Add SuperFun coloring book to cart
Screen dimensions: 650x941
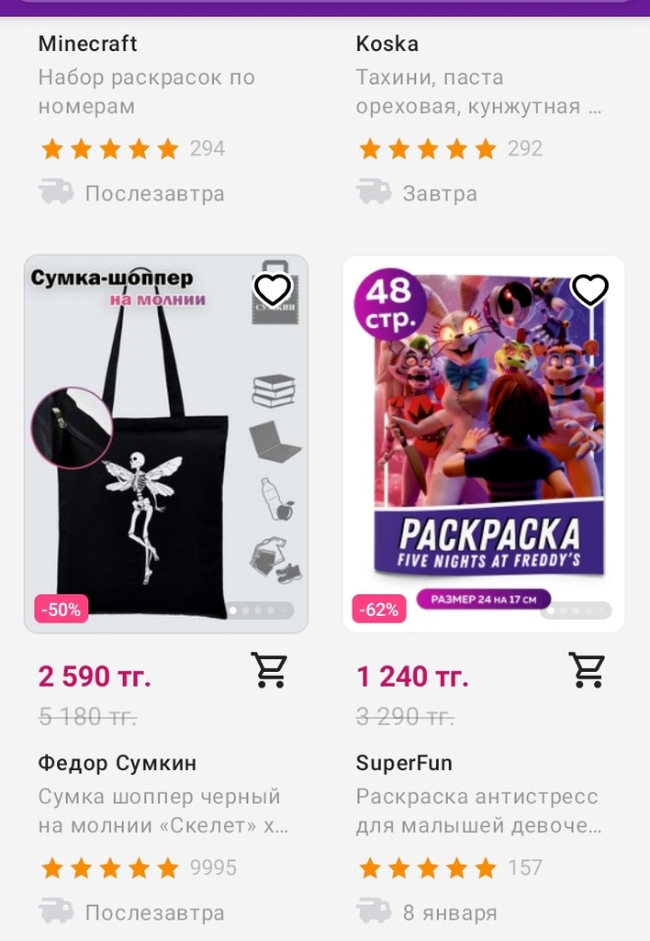tap(588, 670)
